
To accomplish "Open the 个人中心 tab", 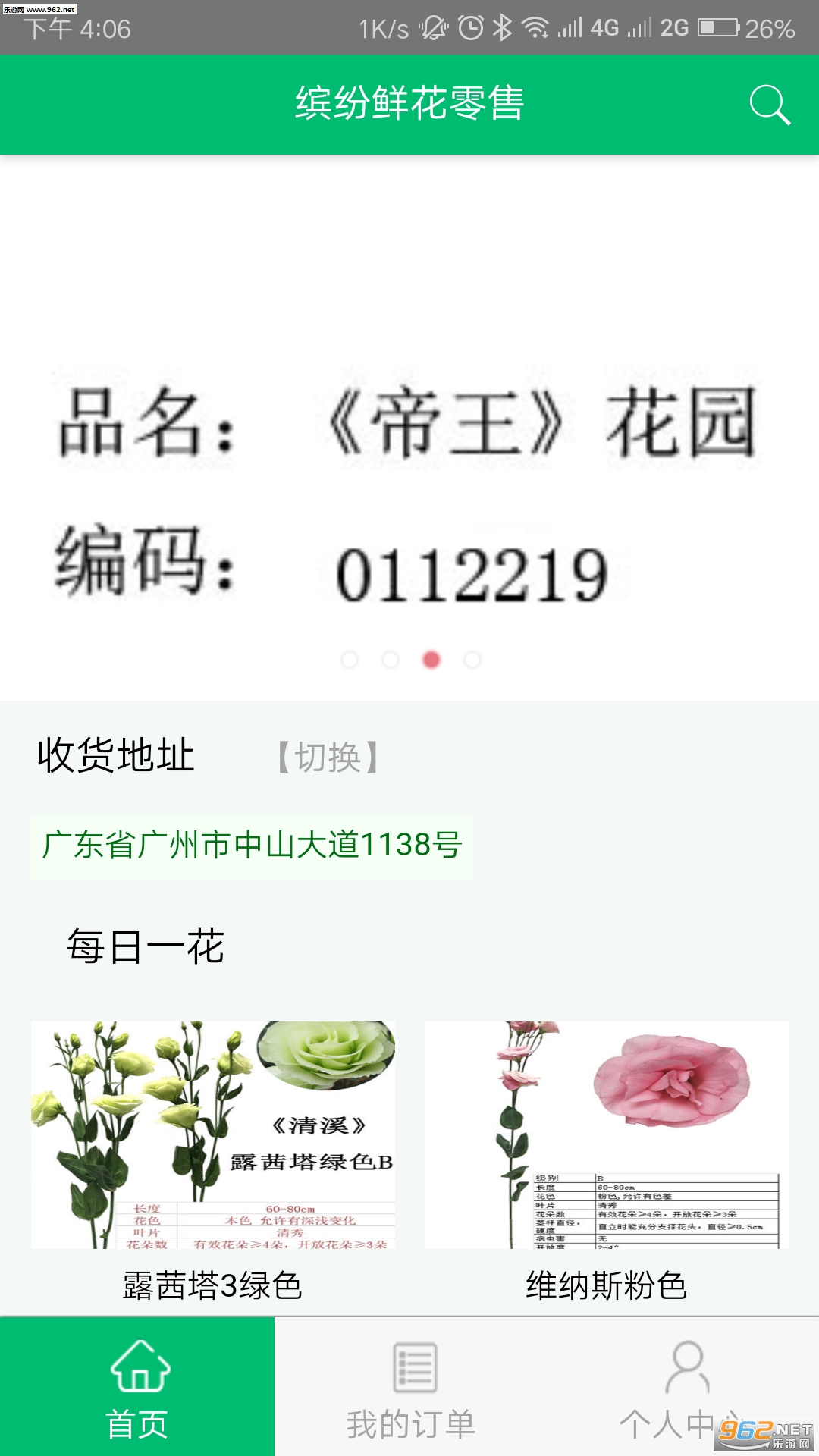I will pyautogui.click(x=682, y=1387).
